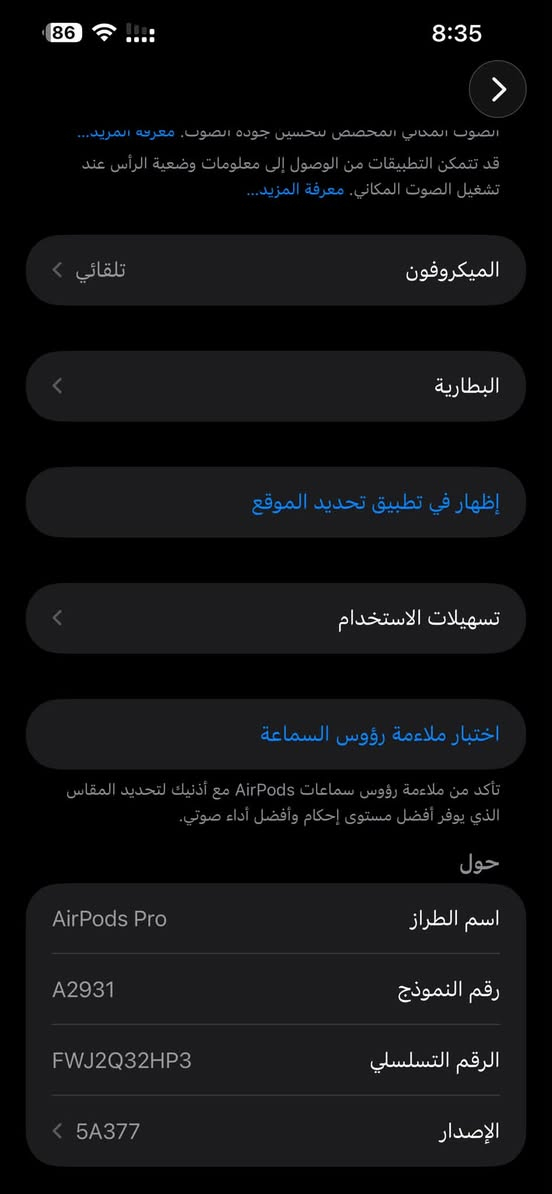This screenshot has width=552, height=1194.
Task: Open تسهيلات الاستخدام (Accessibility)
Action: tap(276, 618)
